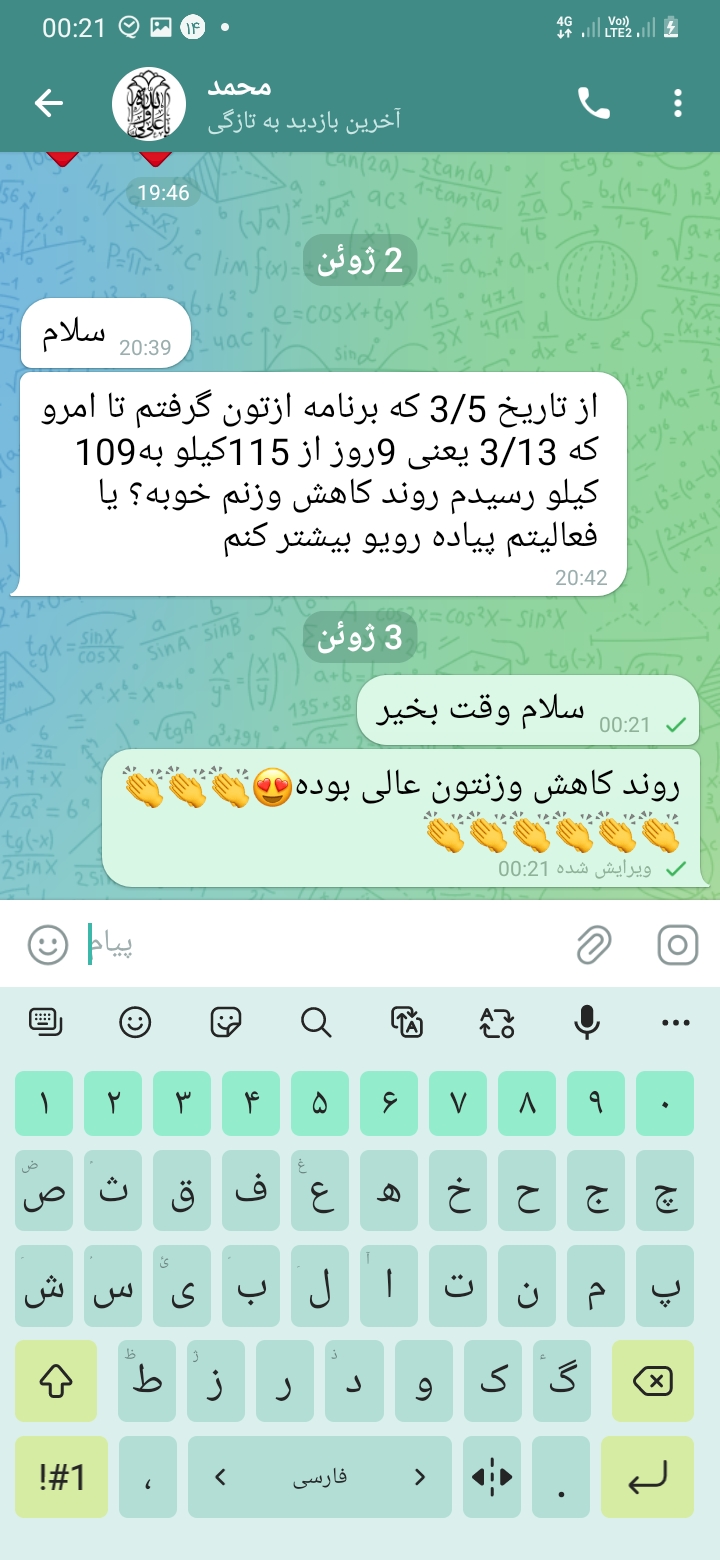Start a voice call with محمد
The height and width of the screenshot is (1560, 720).
click(594, 103)
